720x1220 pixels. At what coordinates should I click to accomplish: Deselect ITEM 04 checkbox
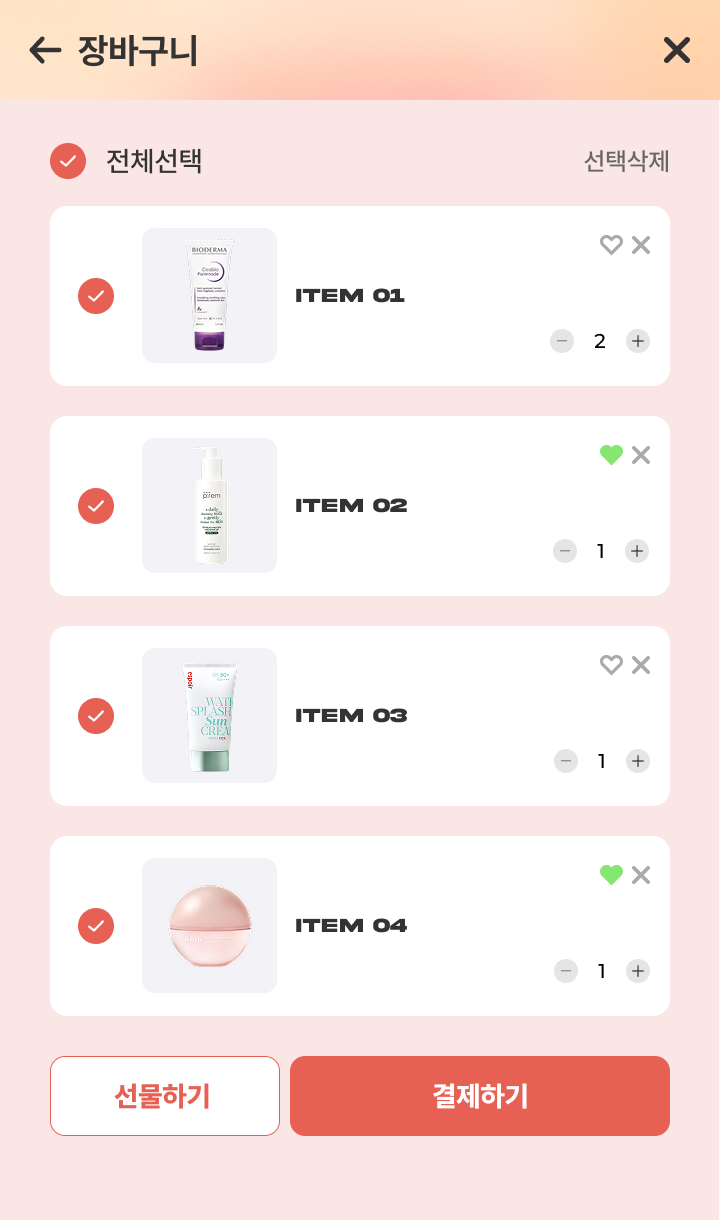(x=96, y=926)
